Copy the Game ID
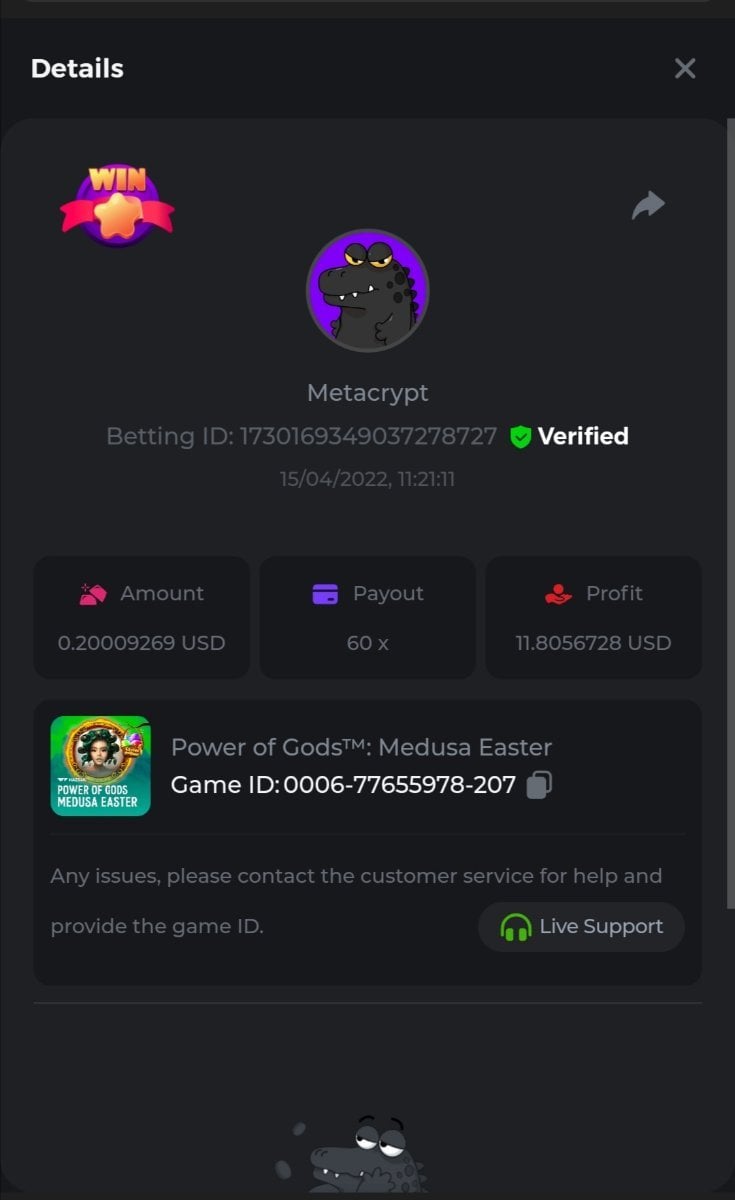Viewport: 735px width, 1200px height. click(x=539, y=785)
